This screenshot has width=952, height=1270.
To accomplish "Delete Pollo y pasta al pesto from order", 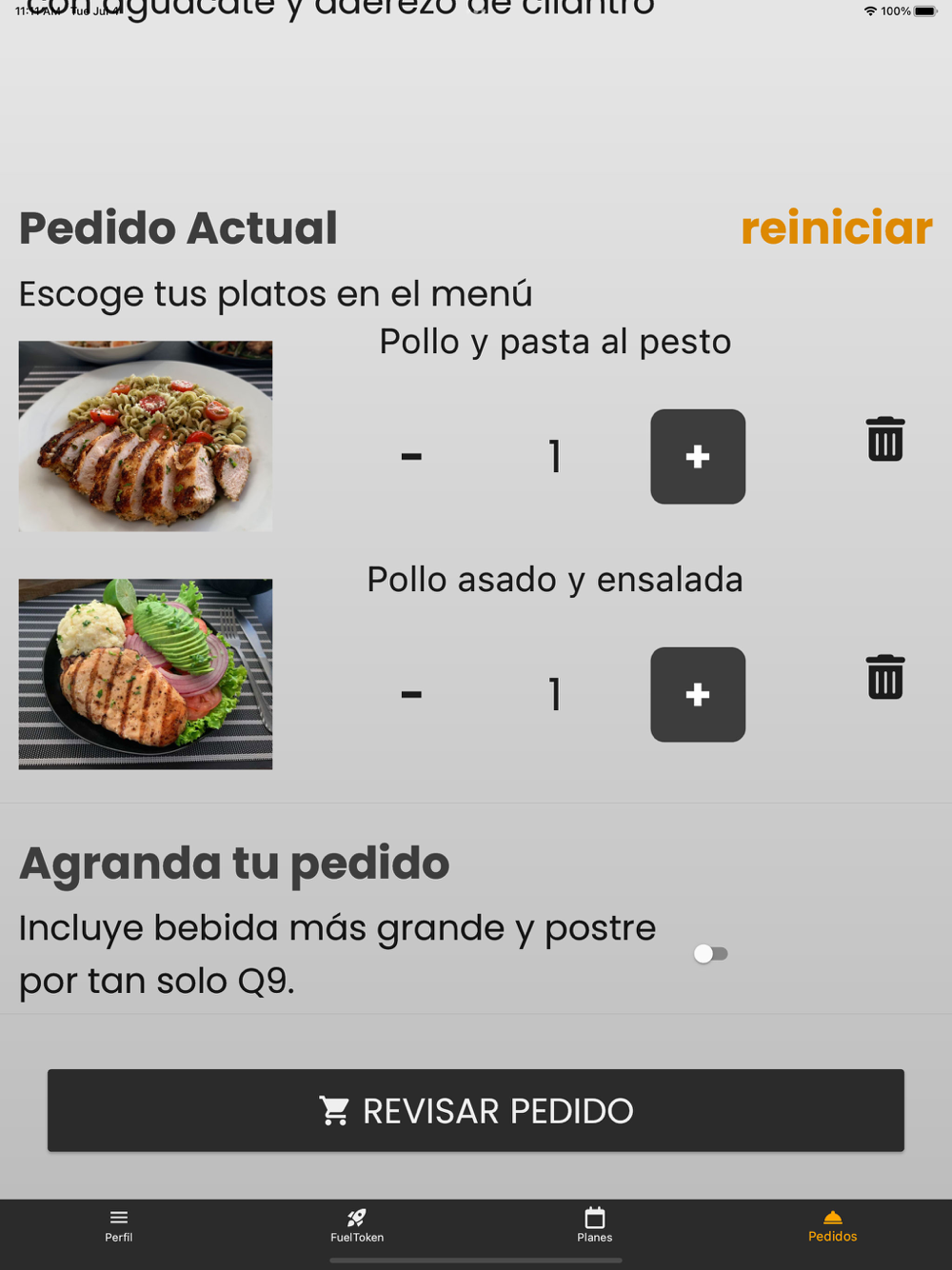I will (885, 439).
